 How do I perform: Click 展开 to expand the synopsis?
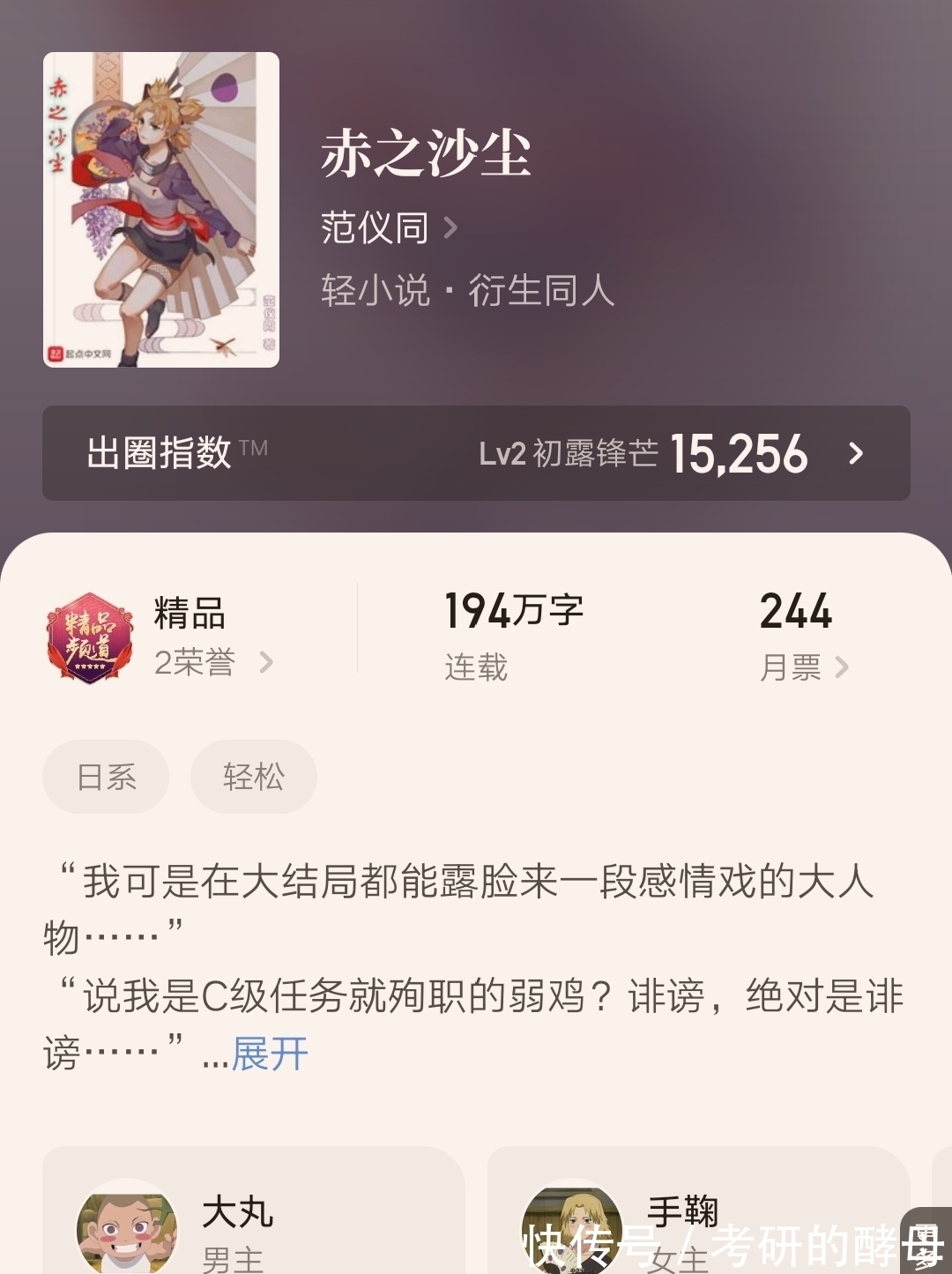(x=268, y=1053)
